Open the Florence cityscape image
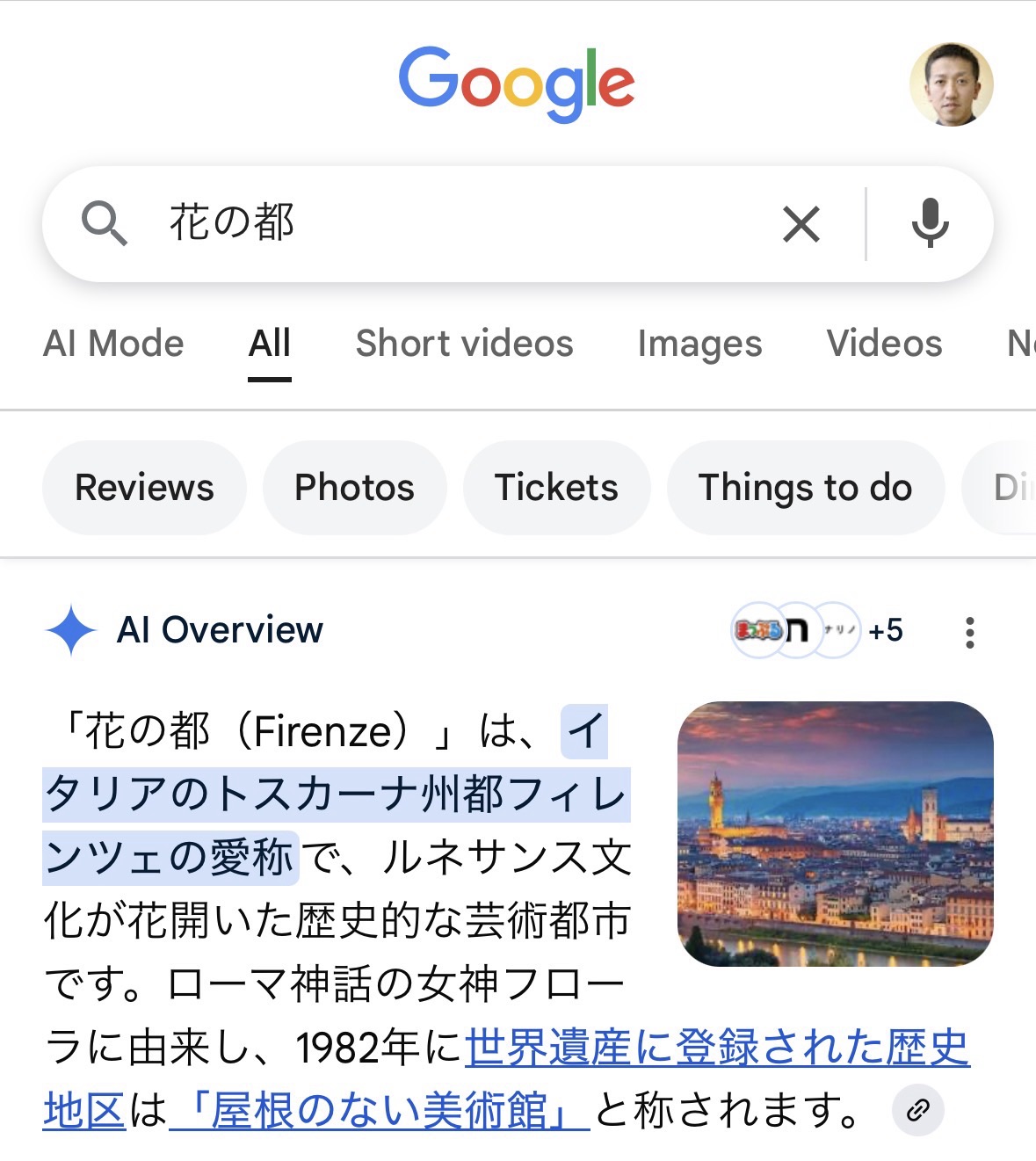 (835, 833)
